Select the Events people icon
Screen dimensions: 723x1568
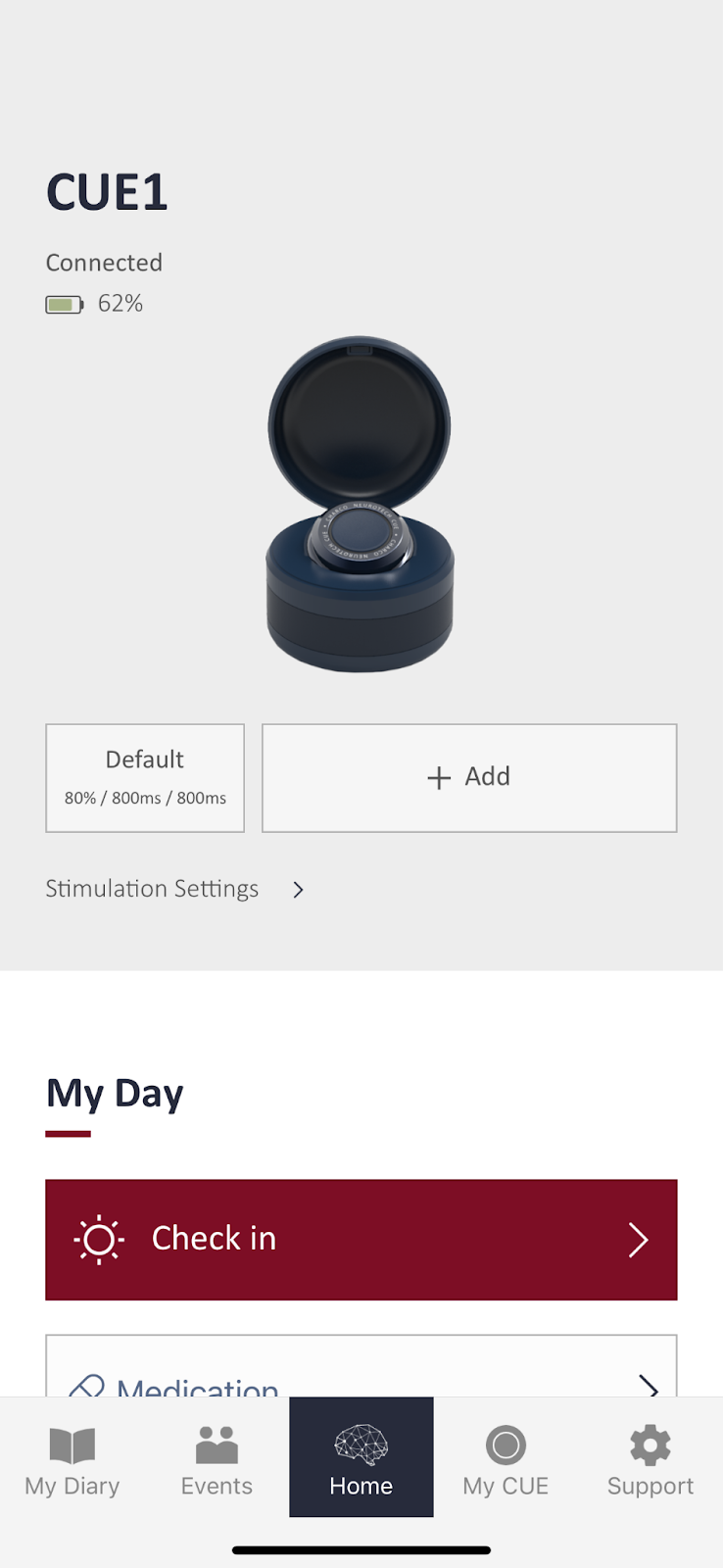216,1443
